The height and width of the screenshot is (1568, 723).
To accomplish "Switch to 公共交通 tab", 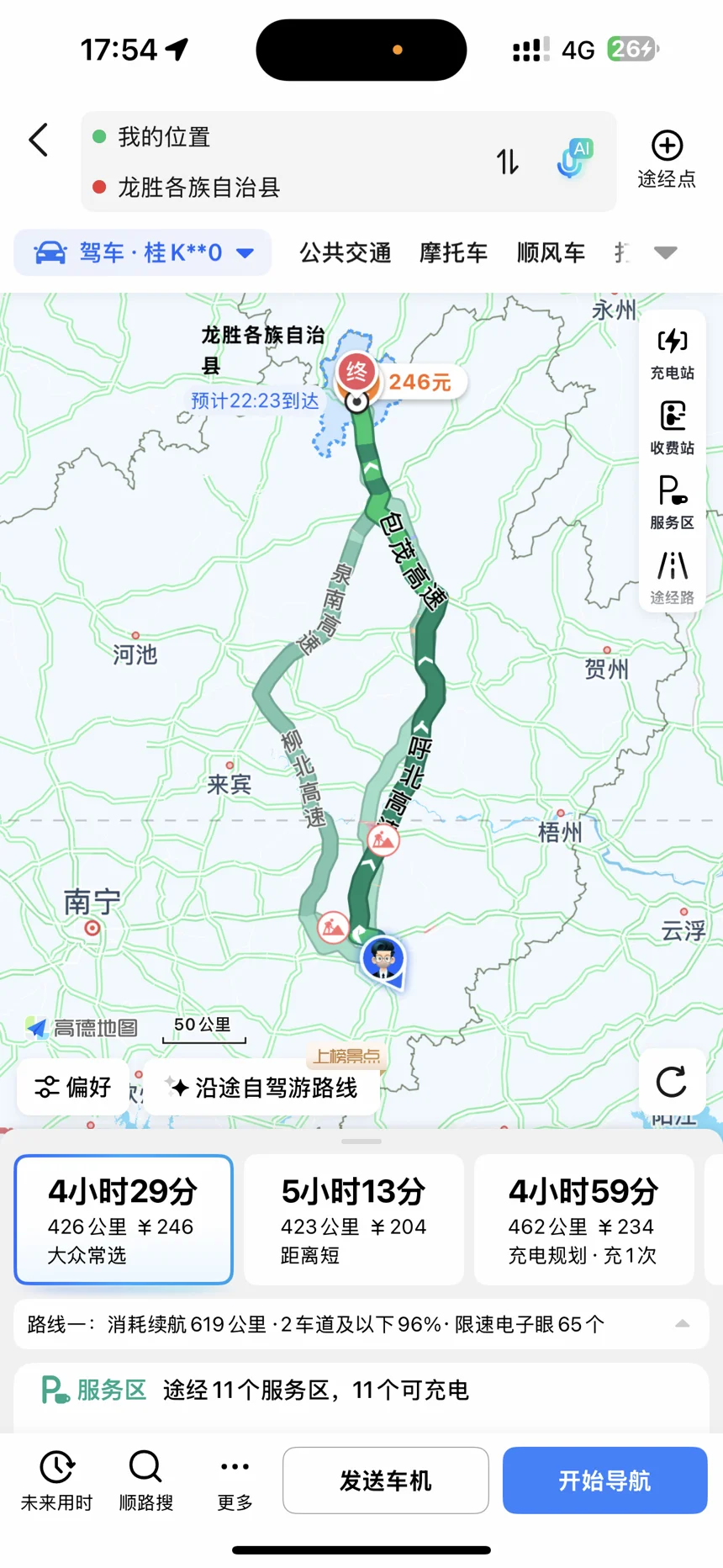I will [x=346, y=252].
